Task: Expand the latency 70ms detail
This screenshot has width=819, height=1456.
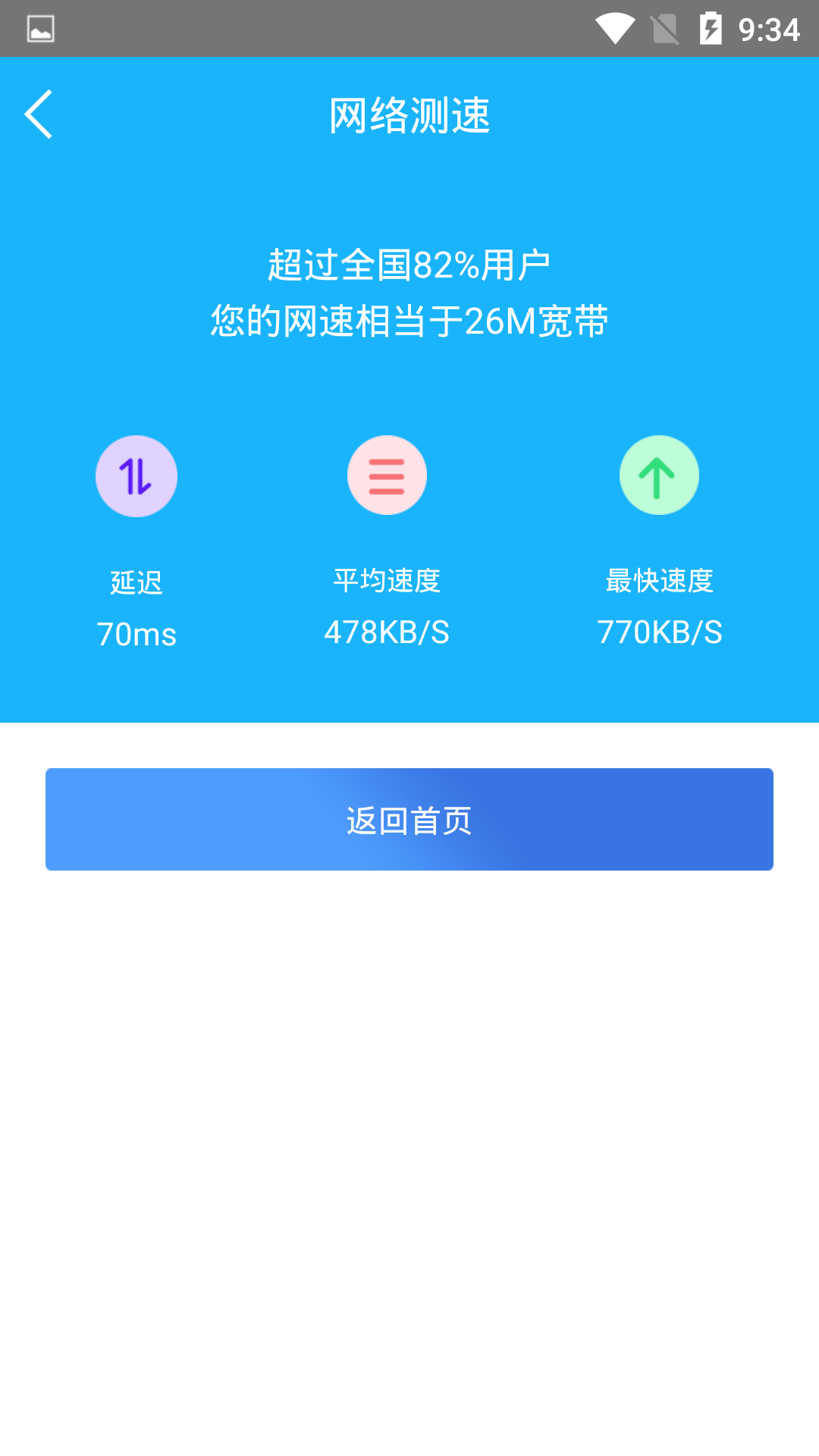Action: tap(136, 635)
